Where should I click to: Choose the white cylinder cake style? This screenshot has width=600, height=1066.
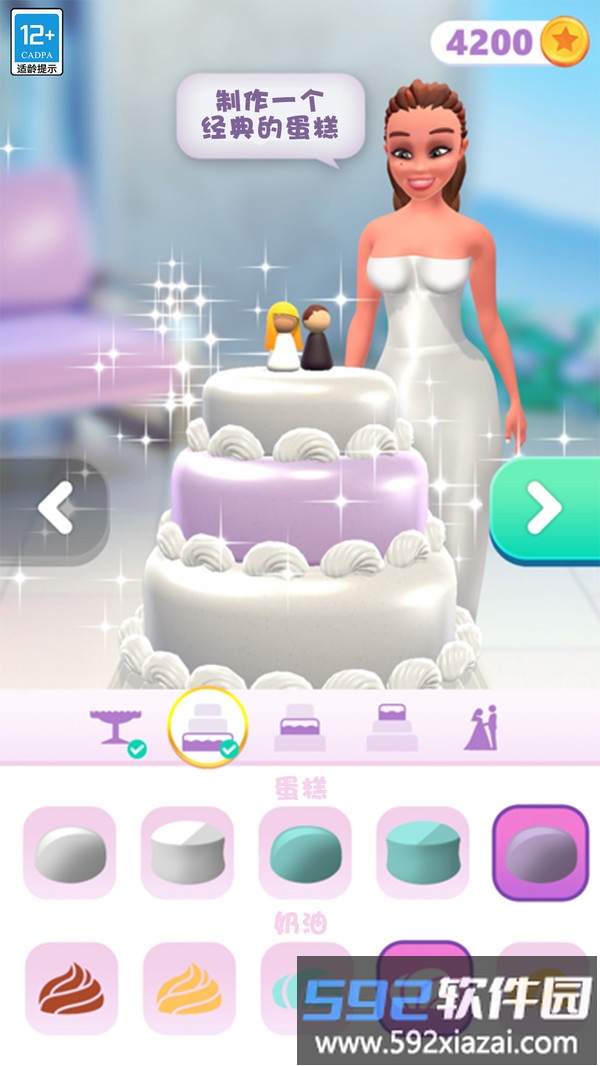point(187,853)
